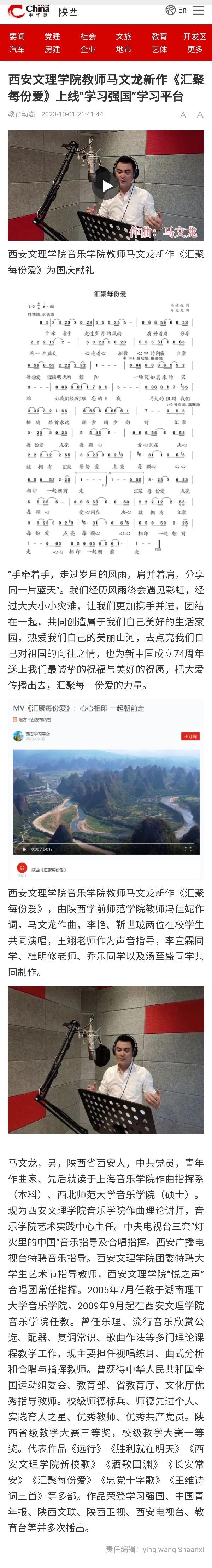Go to the 开发区 section
This screenshot has height=1568, width=212.
click(x=194, y=36)
